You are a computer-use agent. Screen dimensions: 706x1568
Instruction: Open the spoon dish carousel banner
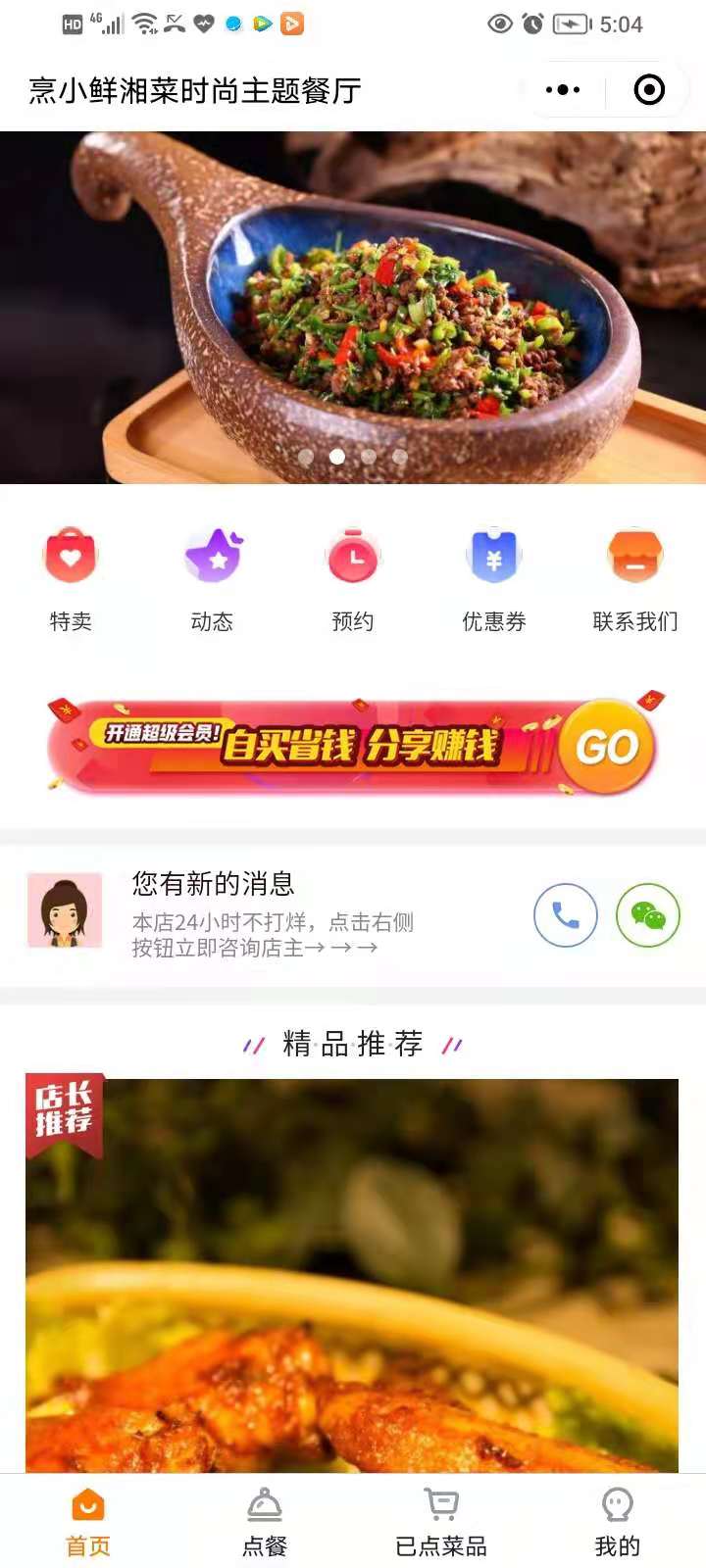click(x=353, y=306)
